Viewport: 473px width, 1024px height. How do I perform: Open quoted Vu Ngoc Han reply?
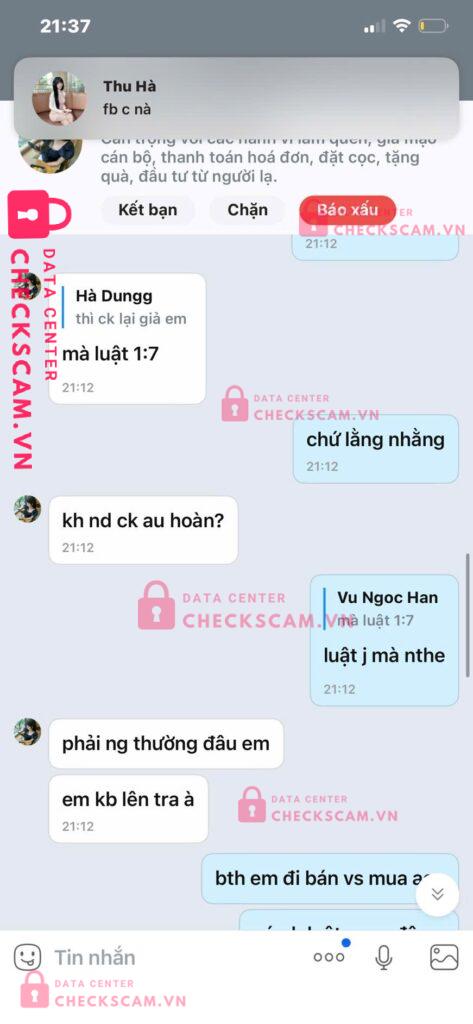(382, 608)
